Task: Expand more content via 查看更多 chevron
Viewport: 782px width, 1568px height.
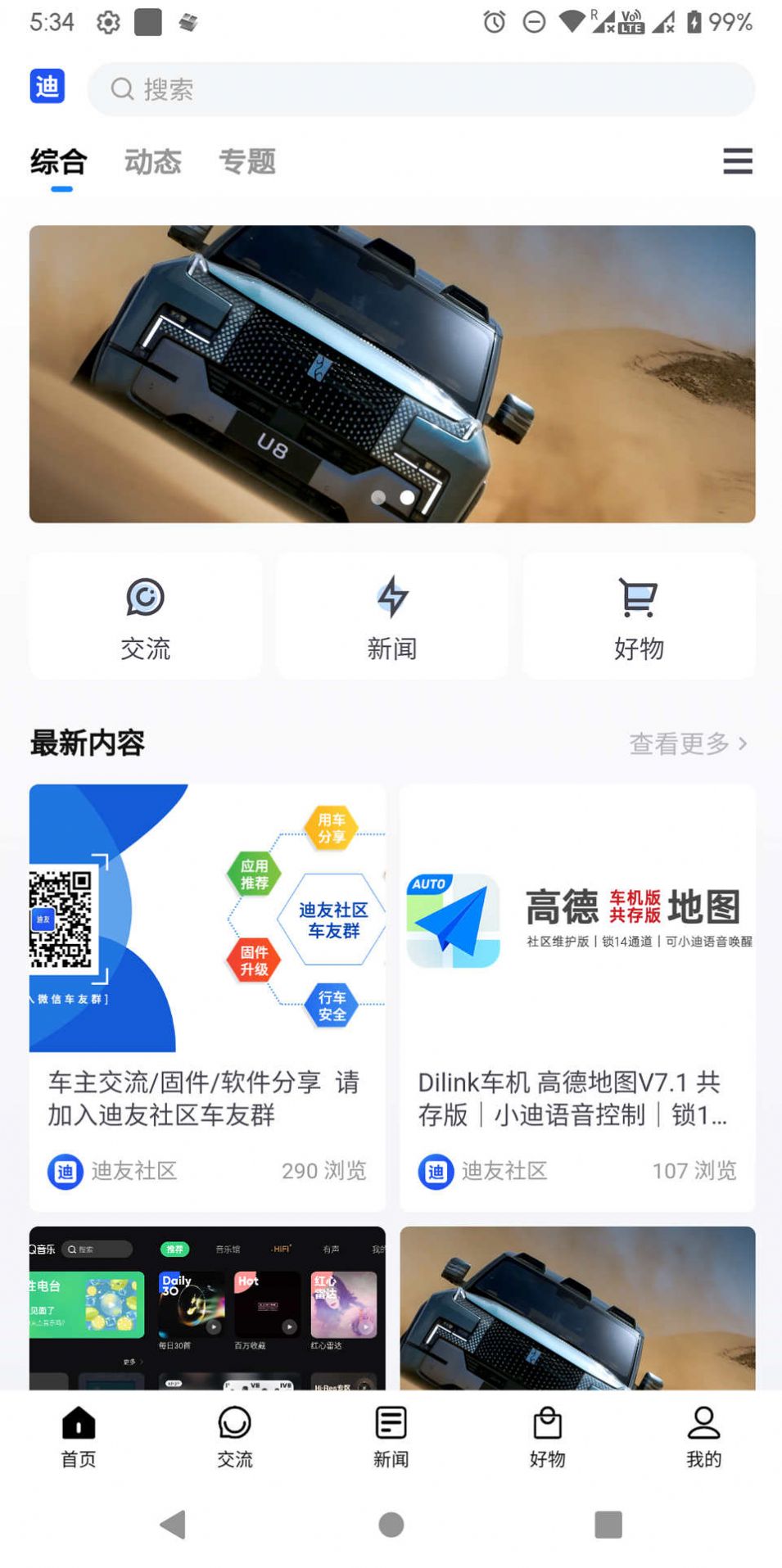Action: 744,743
